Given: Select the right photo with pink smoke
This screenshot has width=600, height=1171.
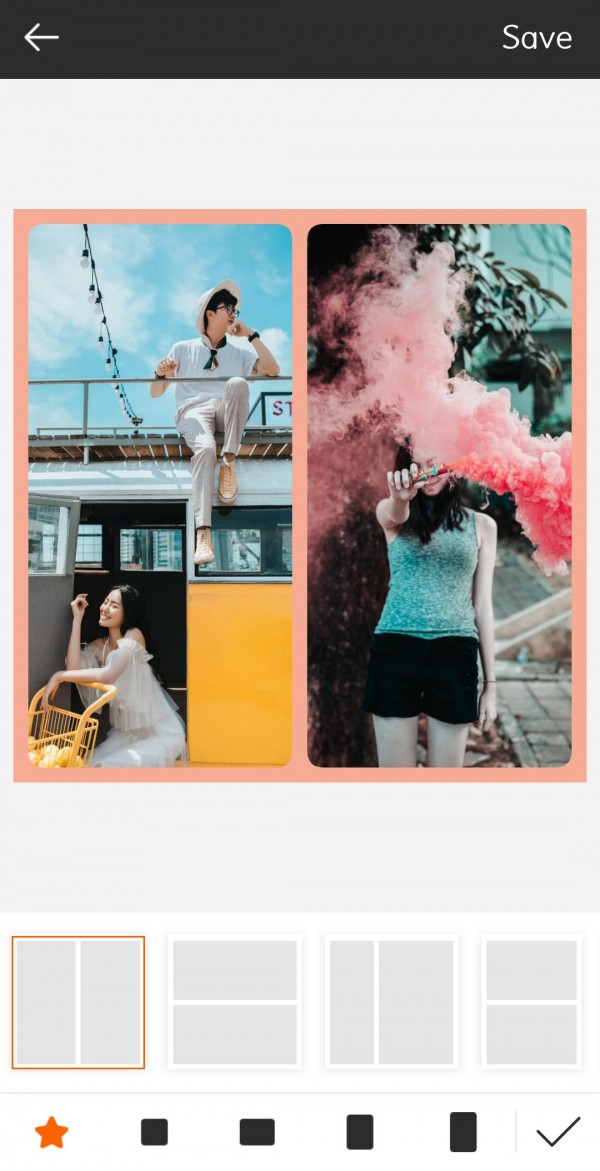Looking at the screenshot, I should [x=439, y=495].
